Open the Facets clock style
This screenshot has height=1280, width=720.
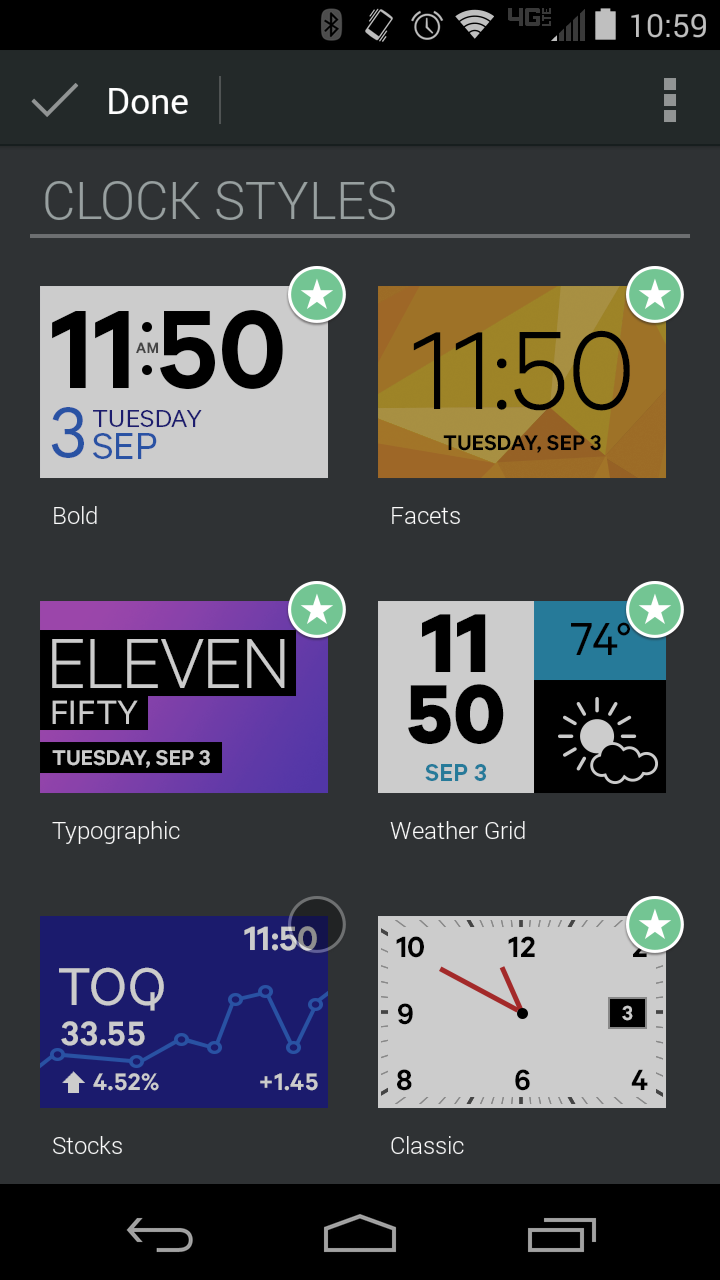tap(521, 382)
